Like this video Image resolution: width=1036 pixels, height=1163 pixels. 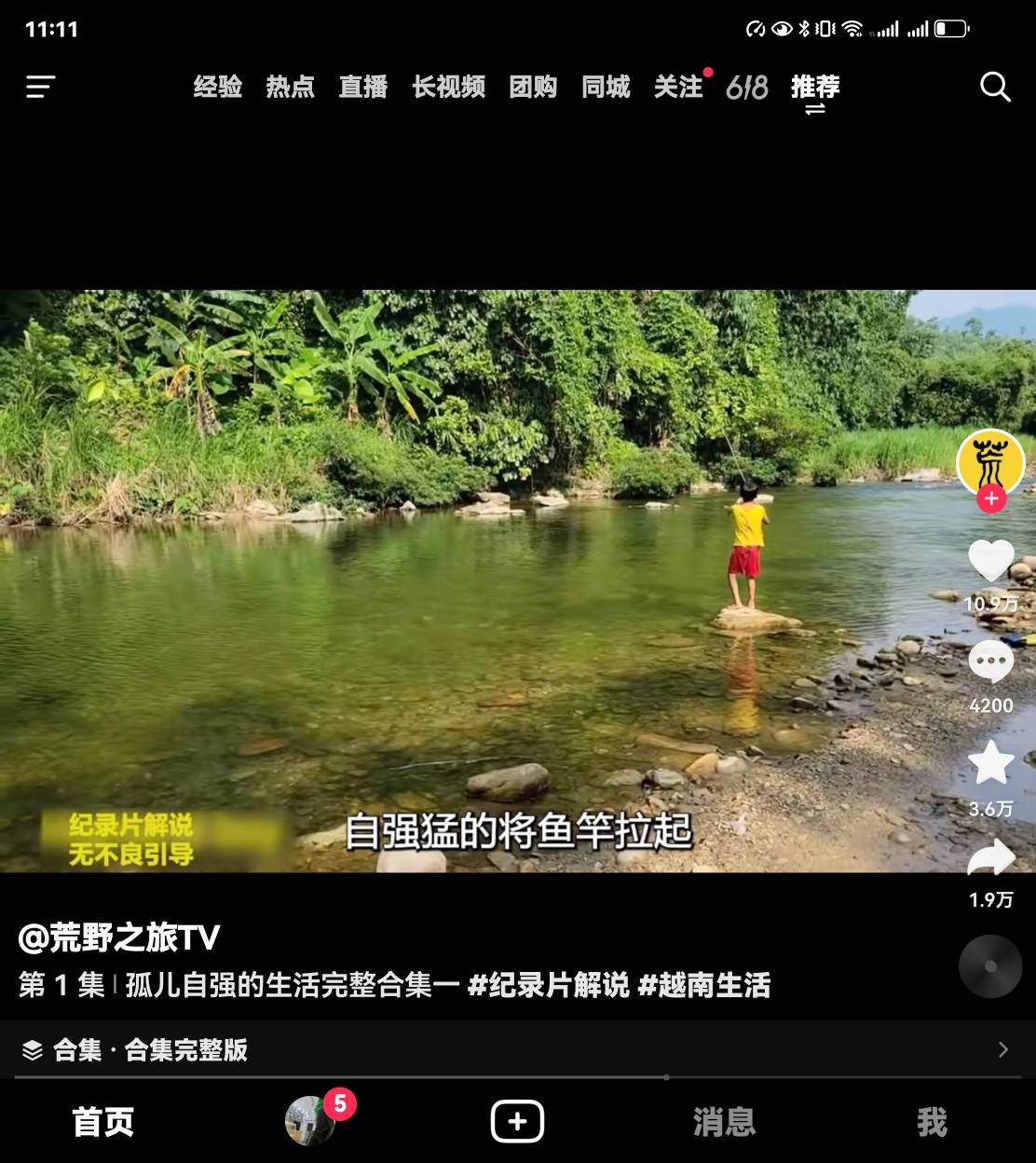coord(990,561)
